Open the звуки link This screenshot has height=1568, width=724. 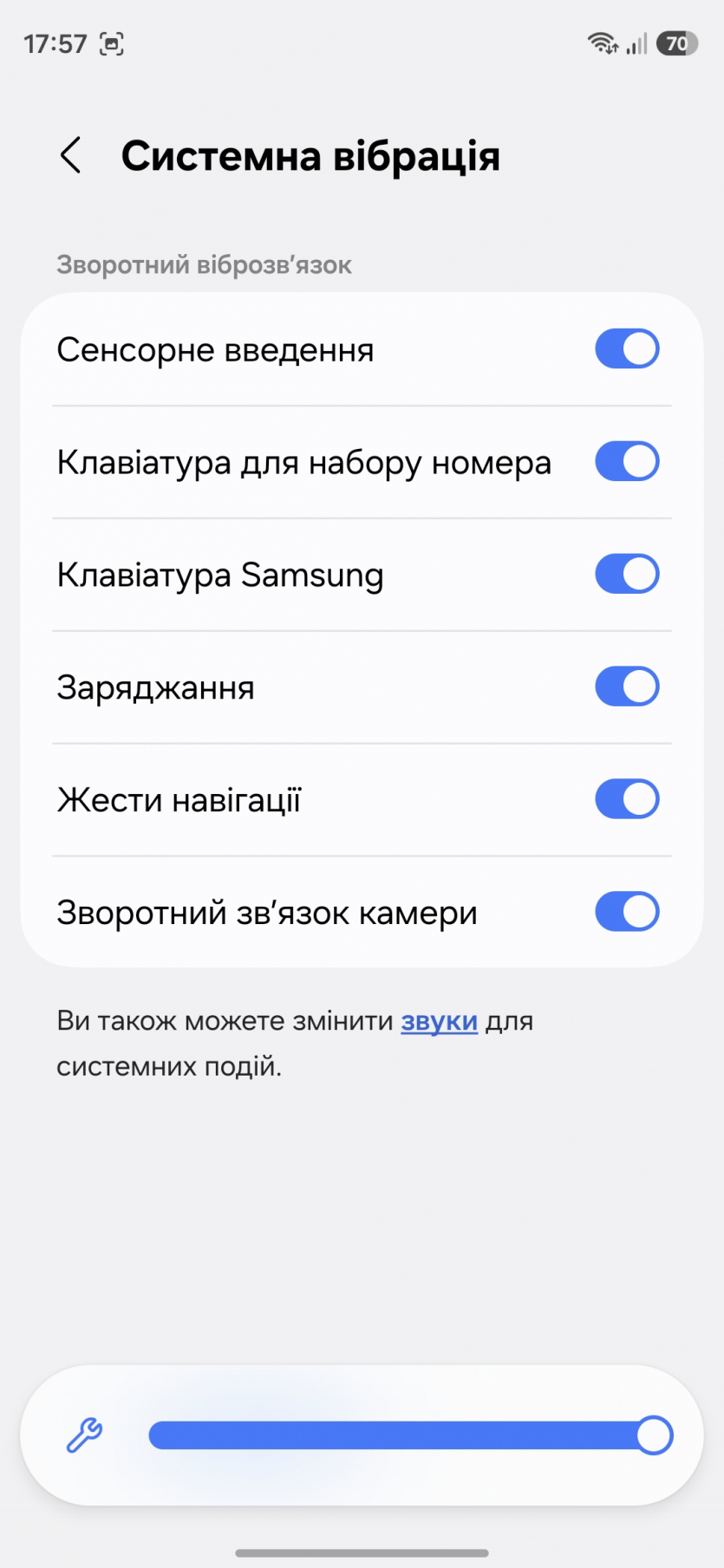(439, 1021)
